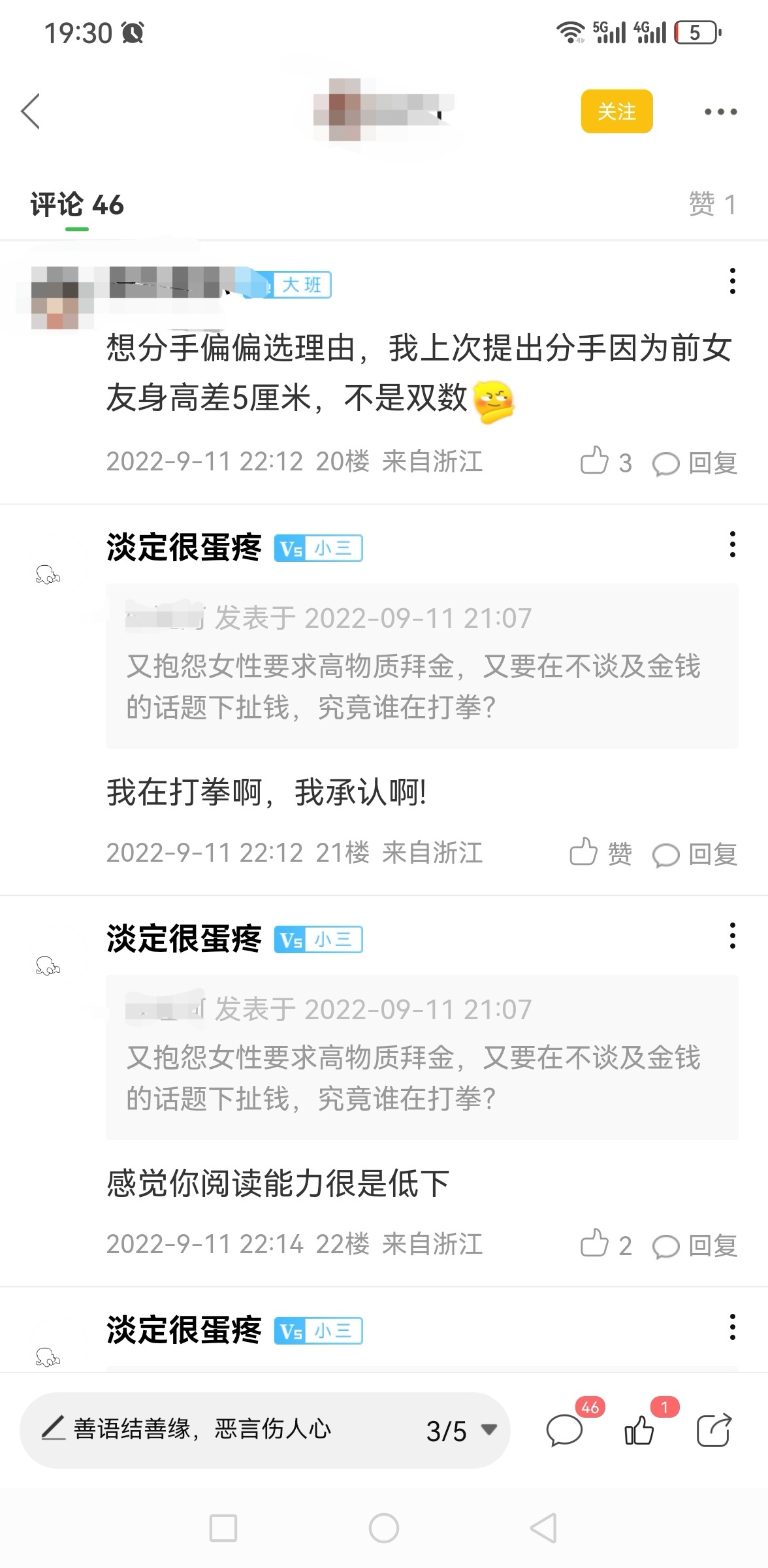Like the 21楼 comment
The width and height of the screenshot is (768, 1568).
click(x=600, y=853)
